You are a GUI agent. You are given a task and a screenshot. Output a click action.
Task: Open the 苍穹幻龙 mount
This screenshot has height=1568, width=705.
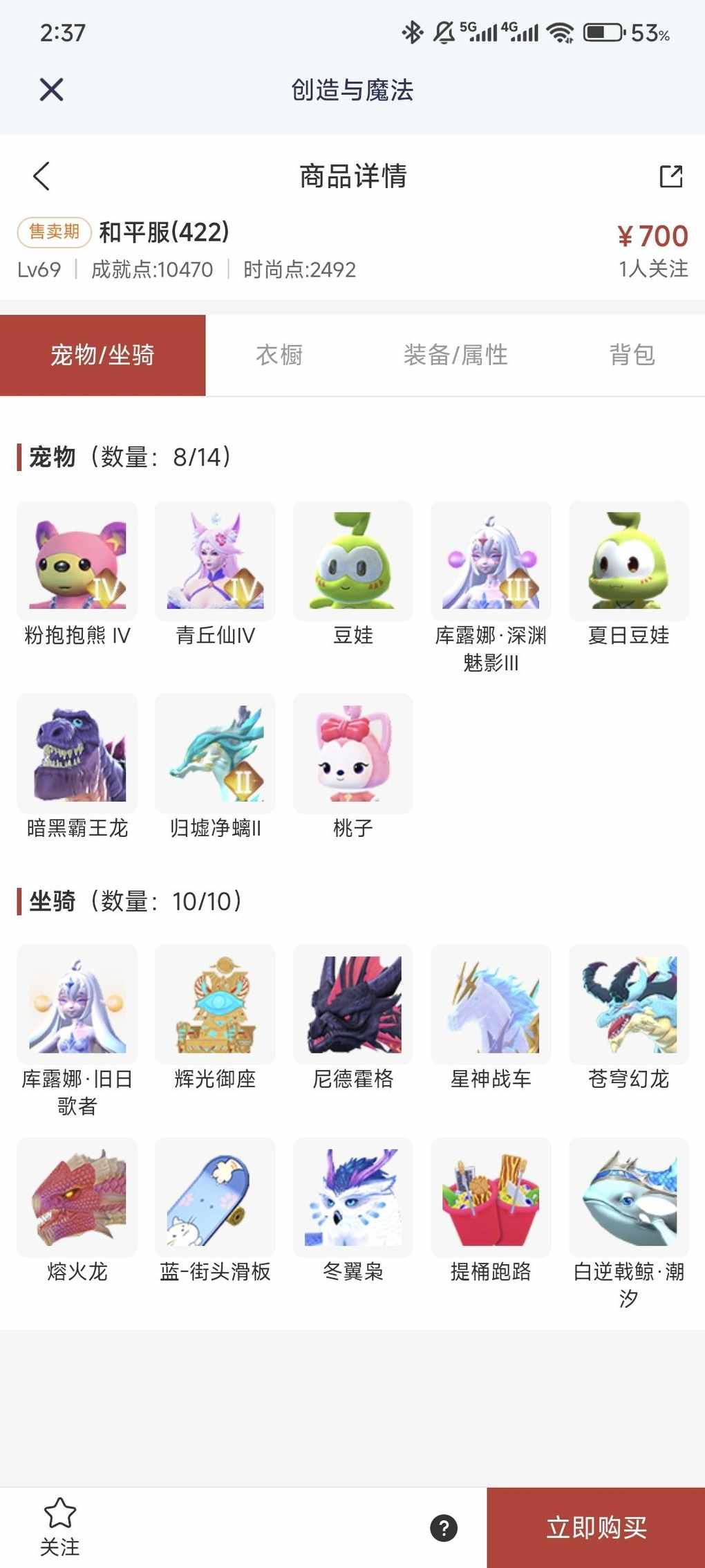click(629, 1004)
